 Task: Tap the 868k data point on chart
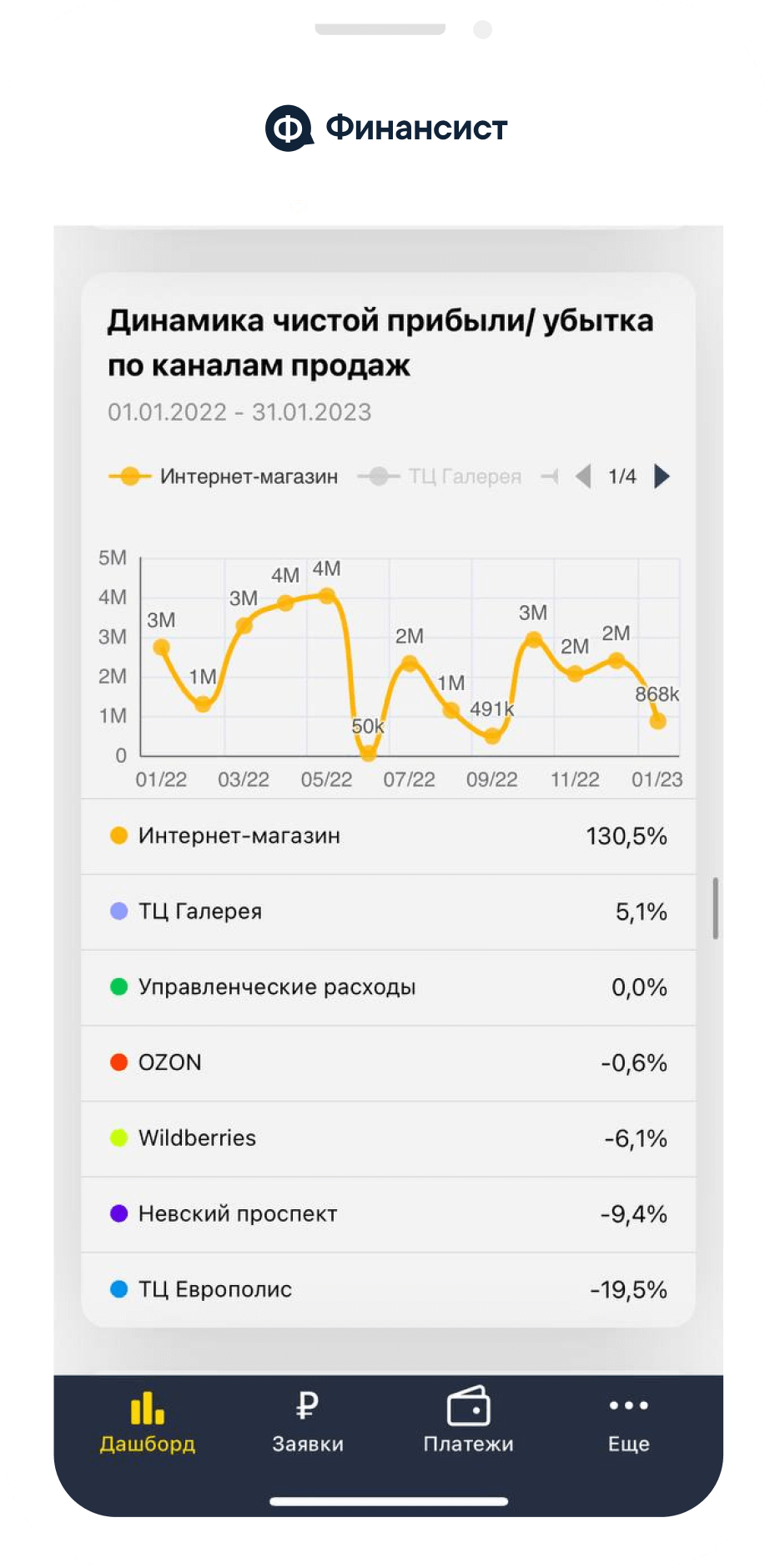(657, 721)
